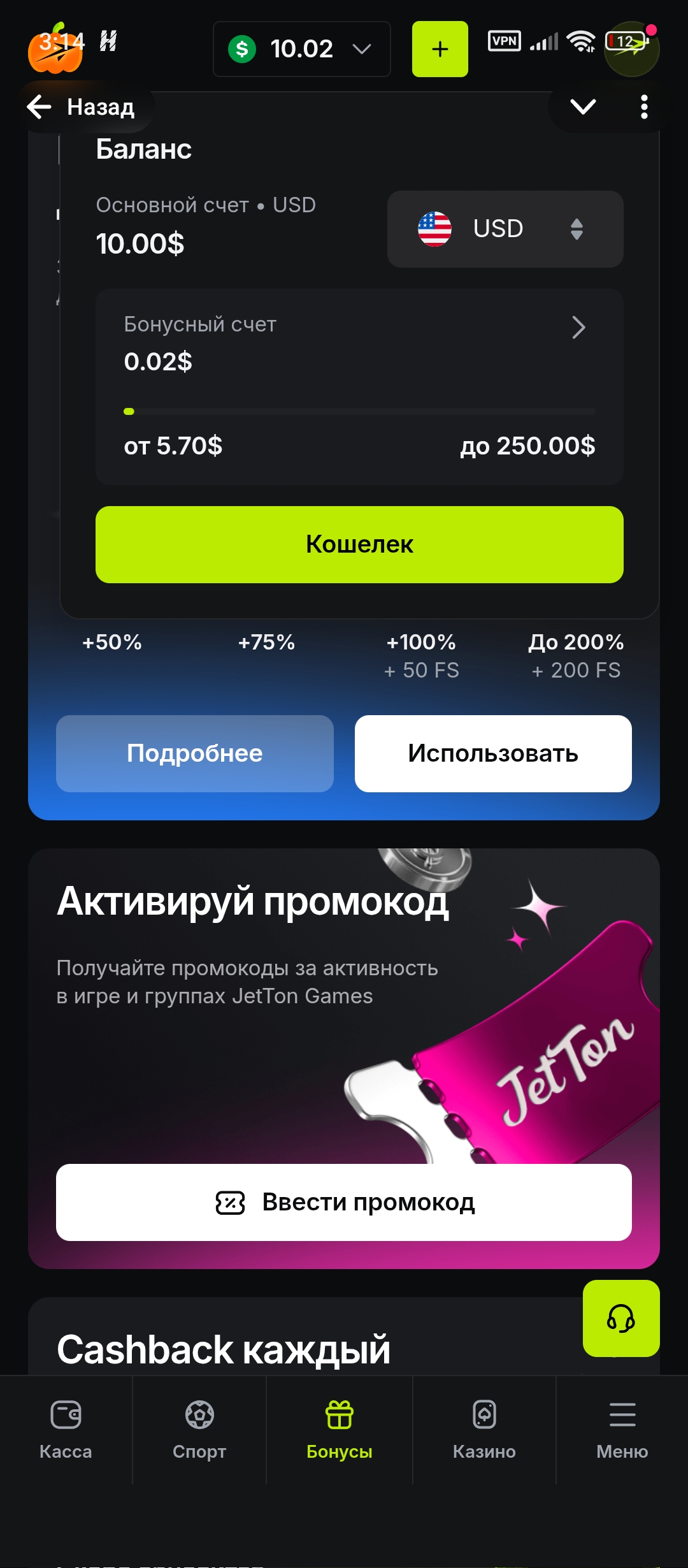Open the Меню tab
The width and height of the screenshot is (688, 1568).
pos(622,1429)
